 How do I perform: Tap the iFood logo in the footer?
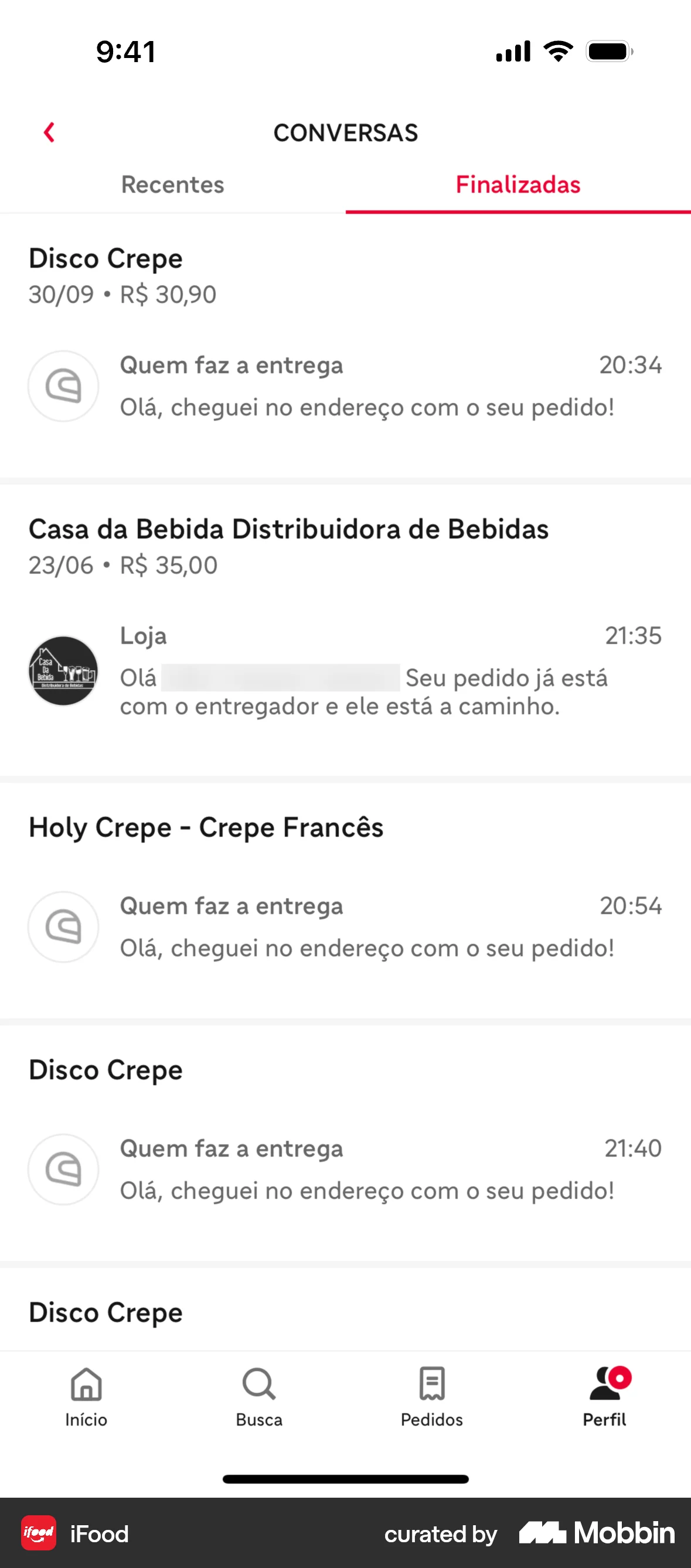tap(38, 1534)
